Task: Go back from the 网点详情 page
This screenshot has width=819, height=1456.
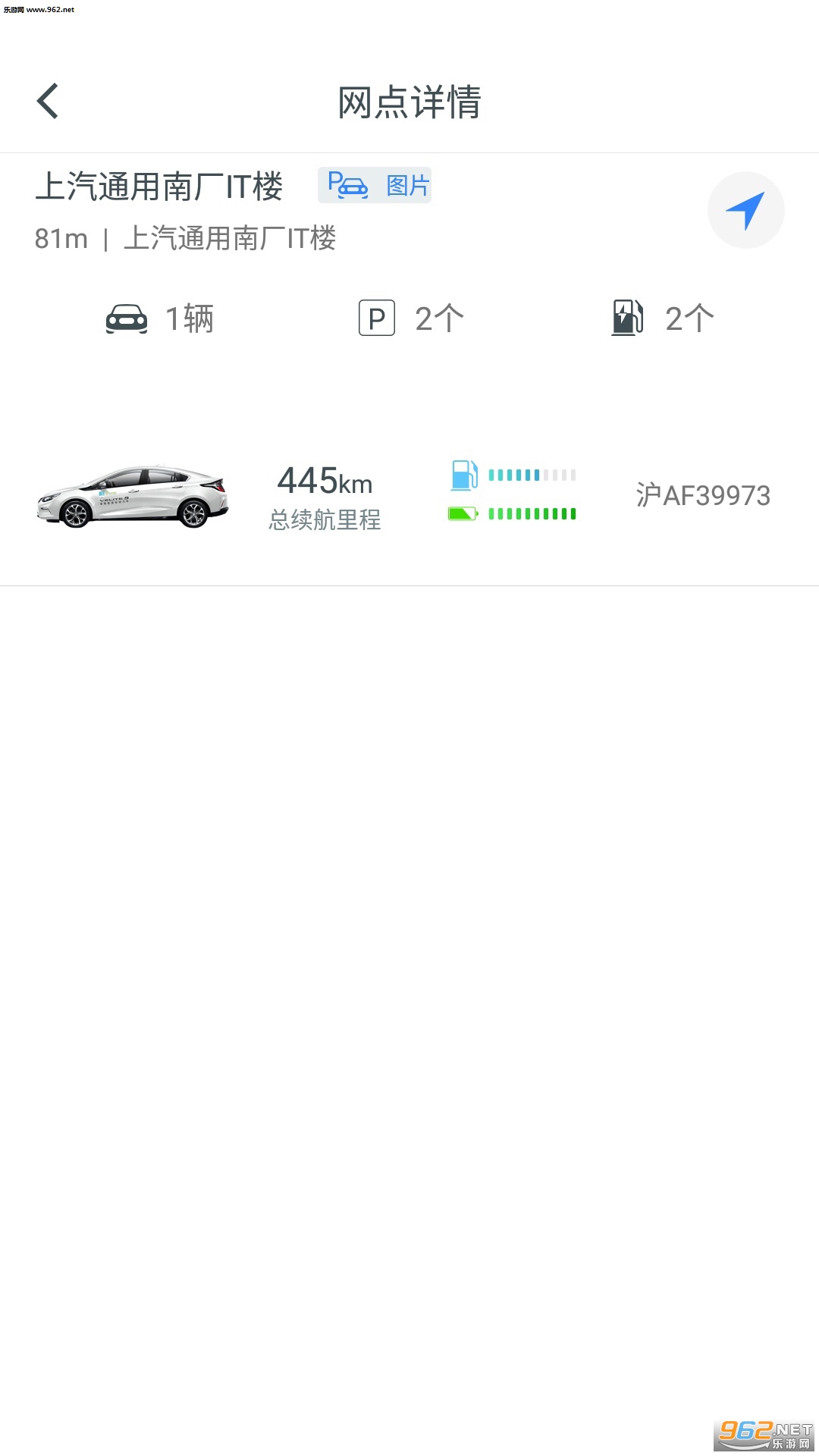Action: [x=48, y=102]
